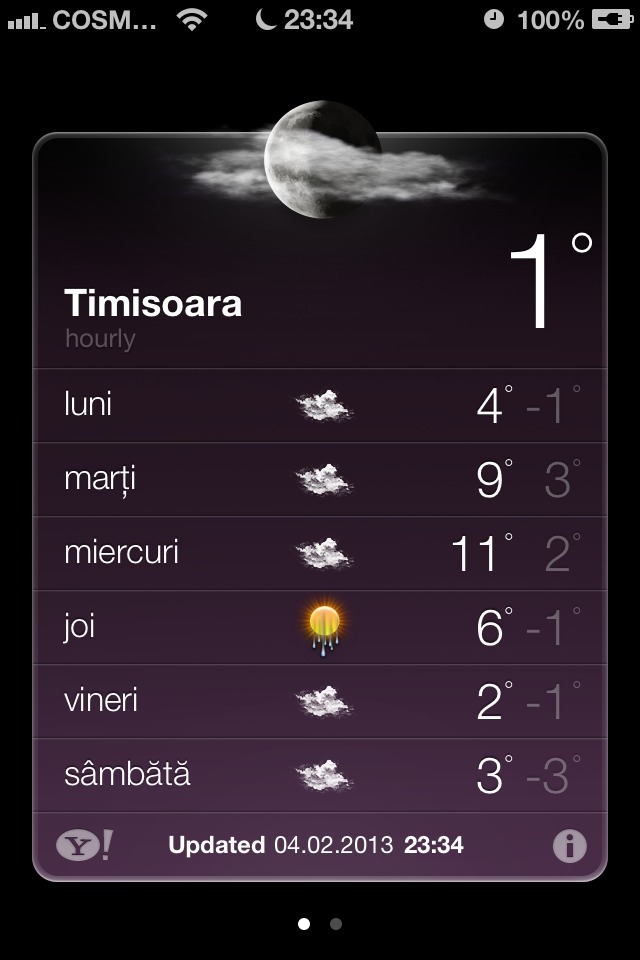640x960 pixels.
Task: Open Yahoo weather via the Y! logo
Action: (x=84, y=846)
